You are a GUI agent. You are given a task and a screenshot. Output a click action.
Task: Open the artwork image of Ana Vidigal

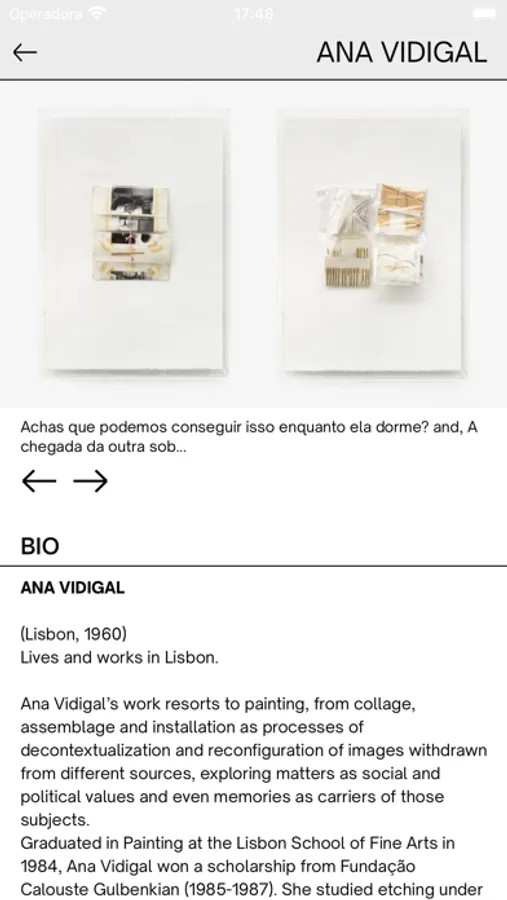[253, 244]
